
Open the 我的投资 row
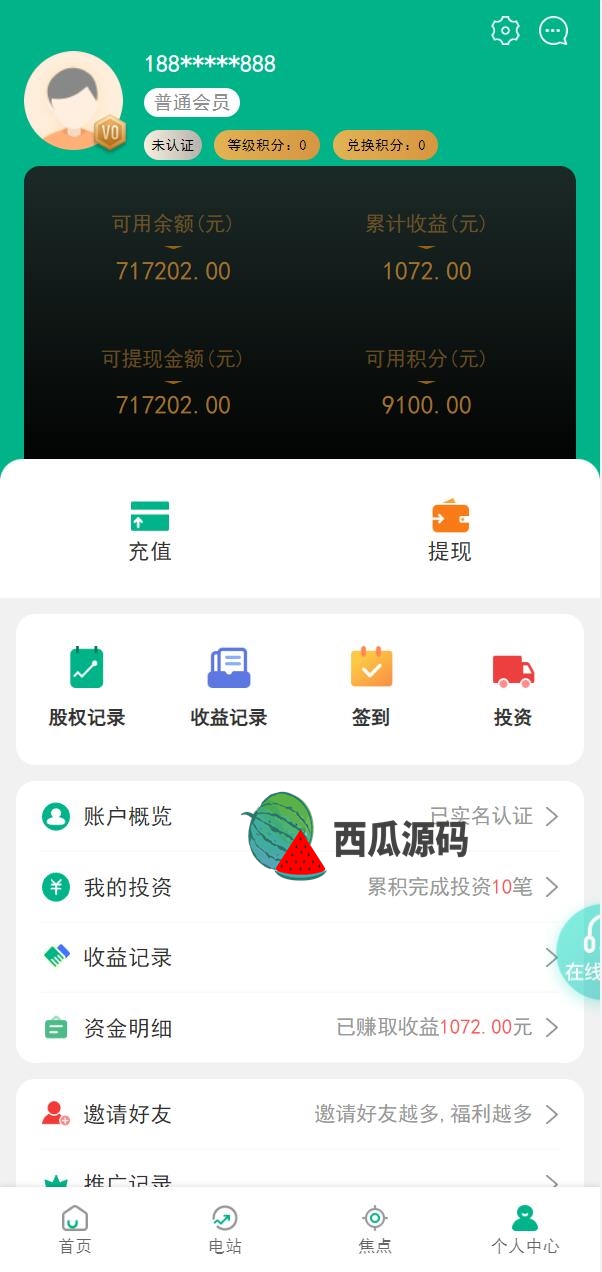(x=300, y=887)
